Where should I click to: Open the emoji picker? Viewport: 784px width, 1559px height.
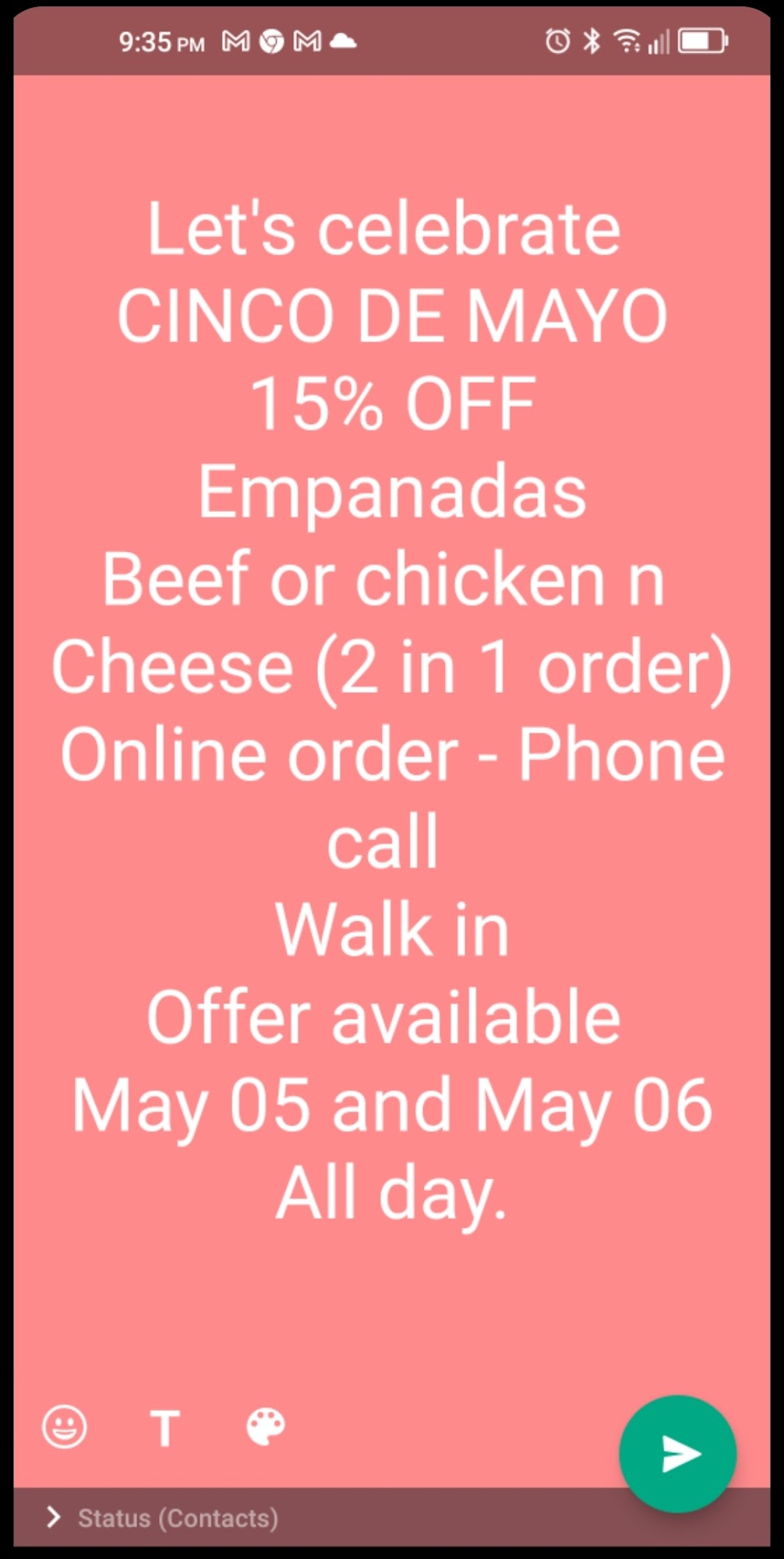[x=65, y=1426]
